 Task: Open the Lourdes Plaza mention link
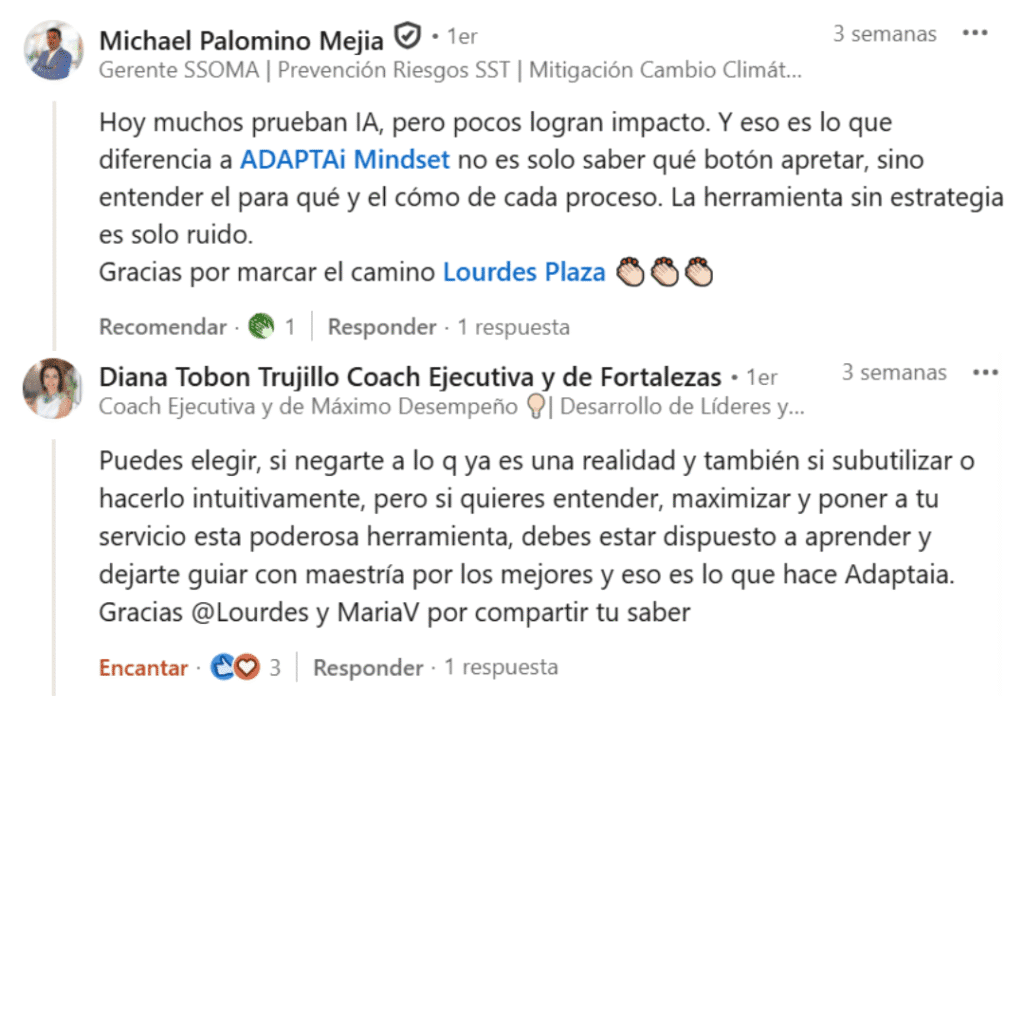524,272
